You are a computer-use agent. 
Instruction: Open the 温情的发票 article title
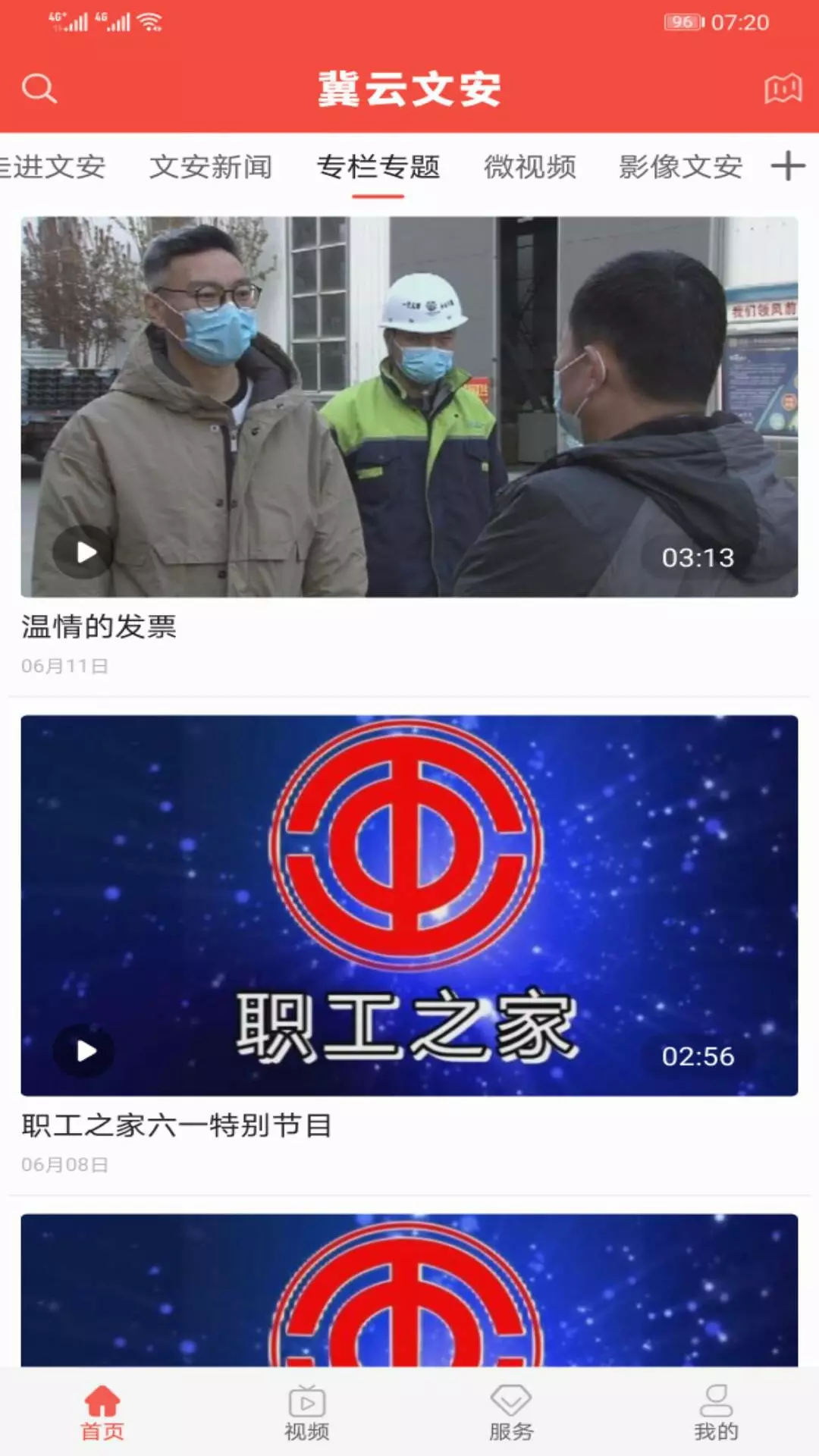[99, 626]
